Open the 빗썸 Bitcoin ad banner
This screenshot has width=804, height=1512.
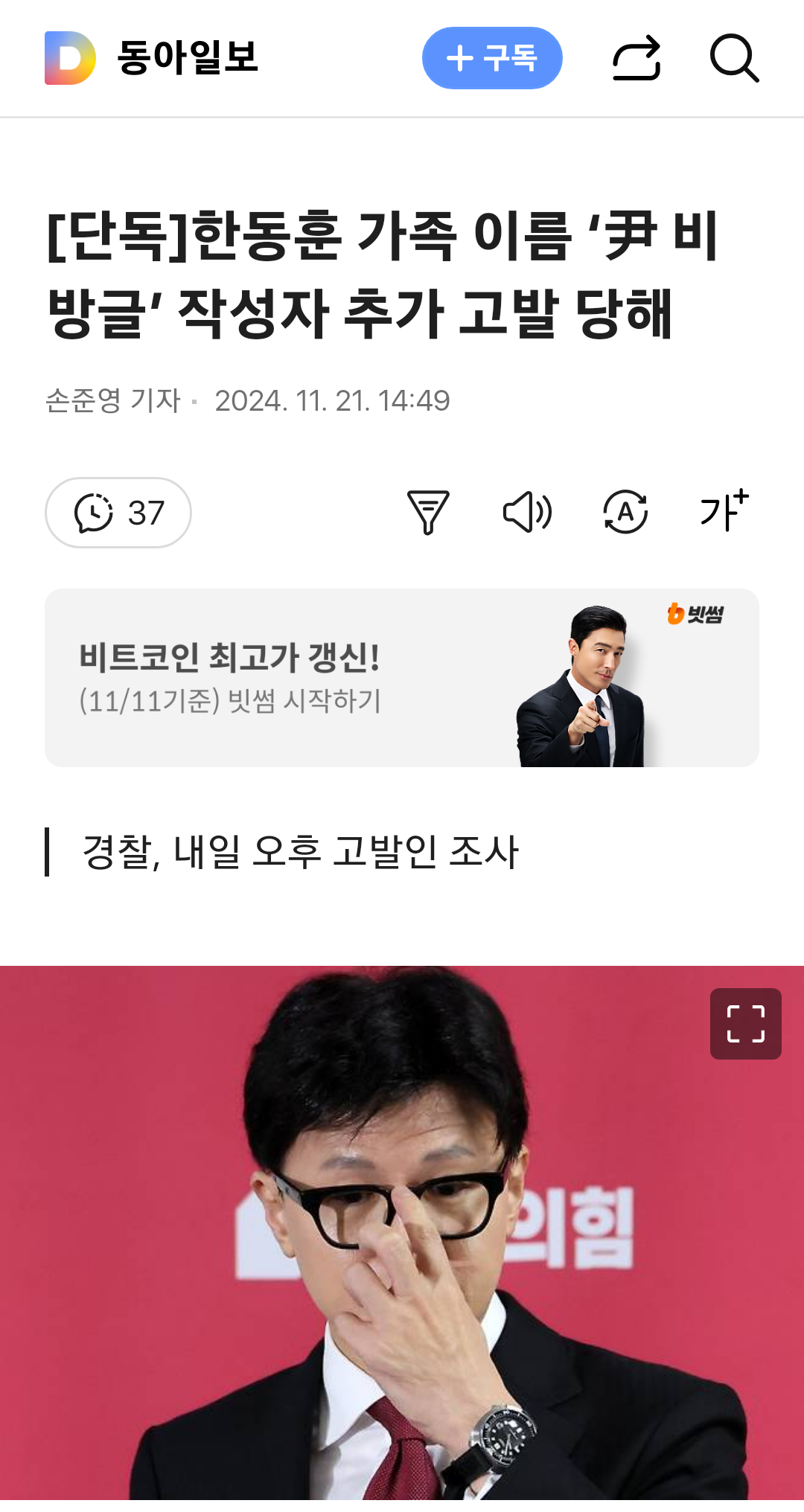tap(402, 678)
